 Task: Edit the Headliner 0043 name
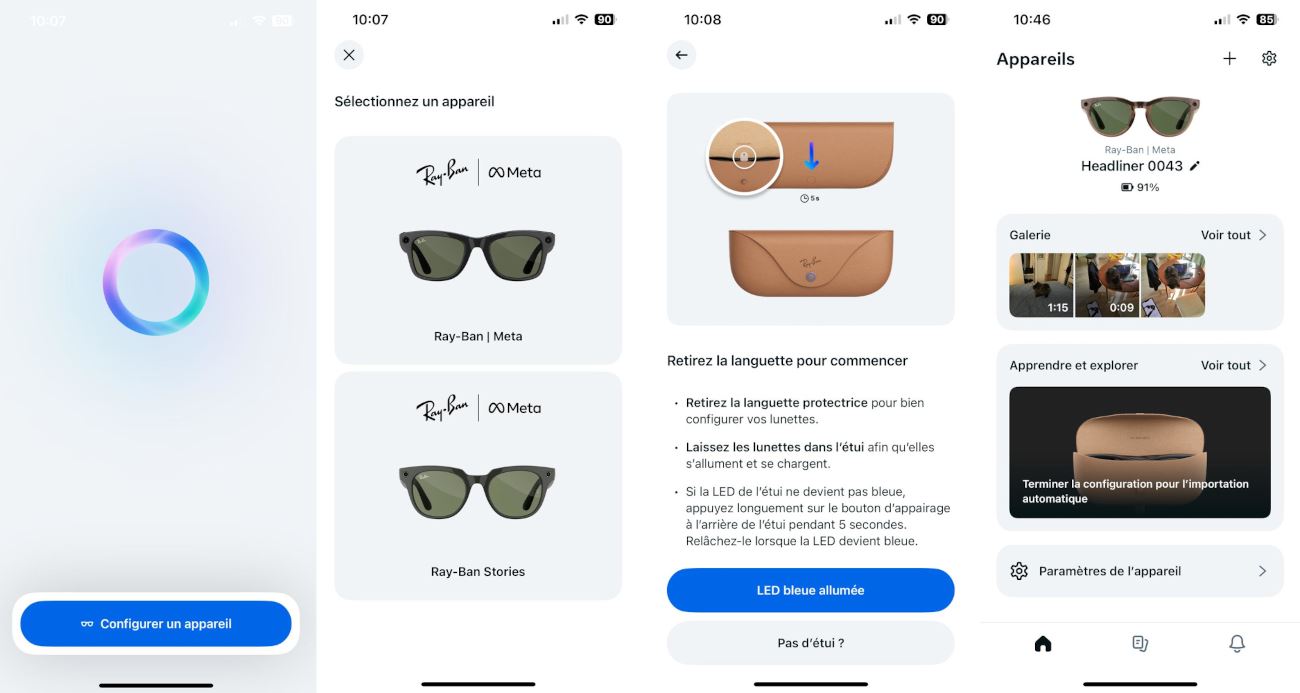coord(1195,166)
